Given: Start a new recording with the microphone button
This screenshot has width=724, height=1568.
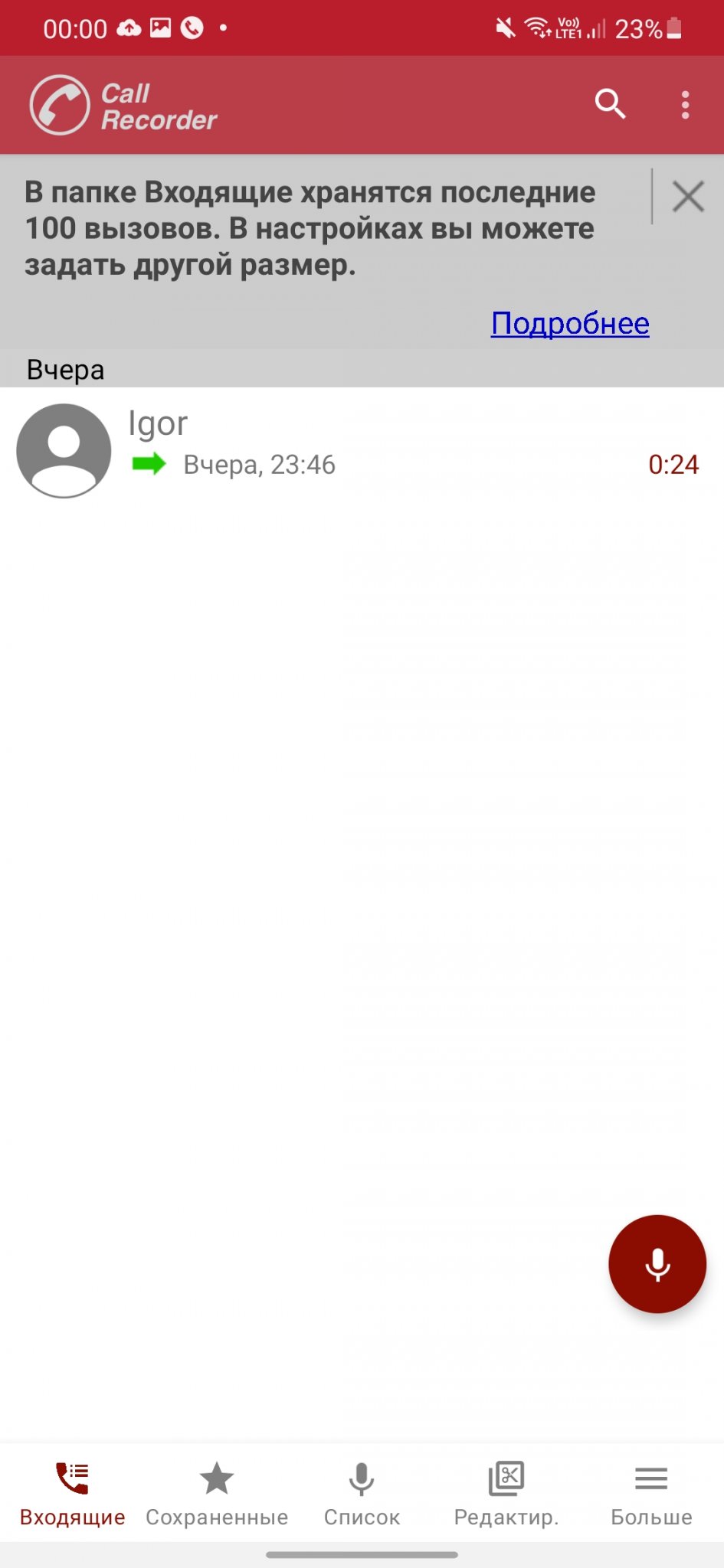Looking at the screenshot, I should [x=657, y=1264].
